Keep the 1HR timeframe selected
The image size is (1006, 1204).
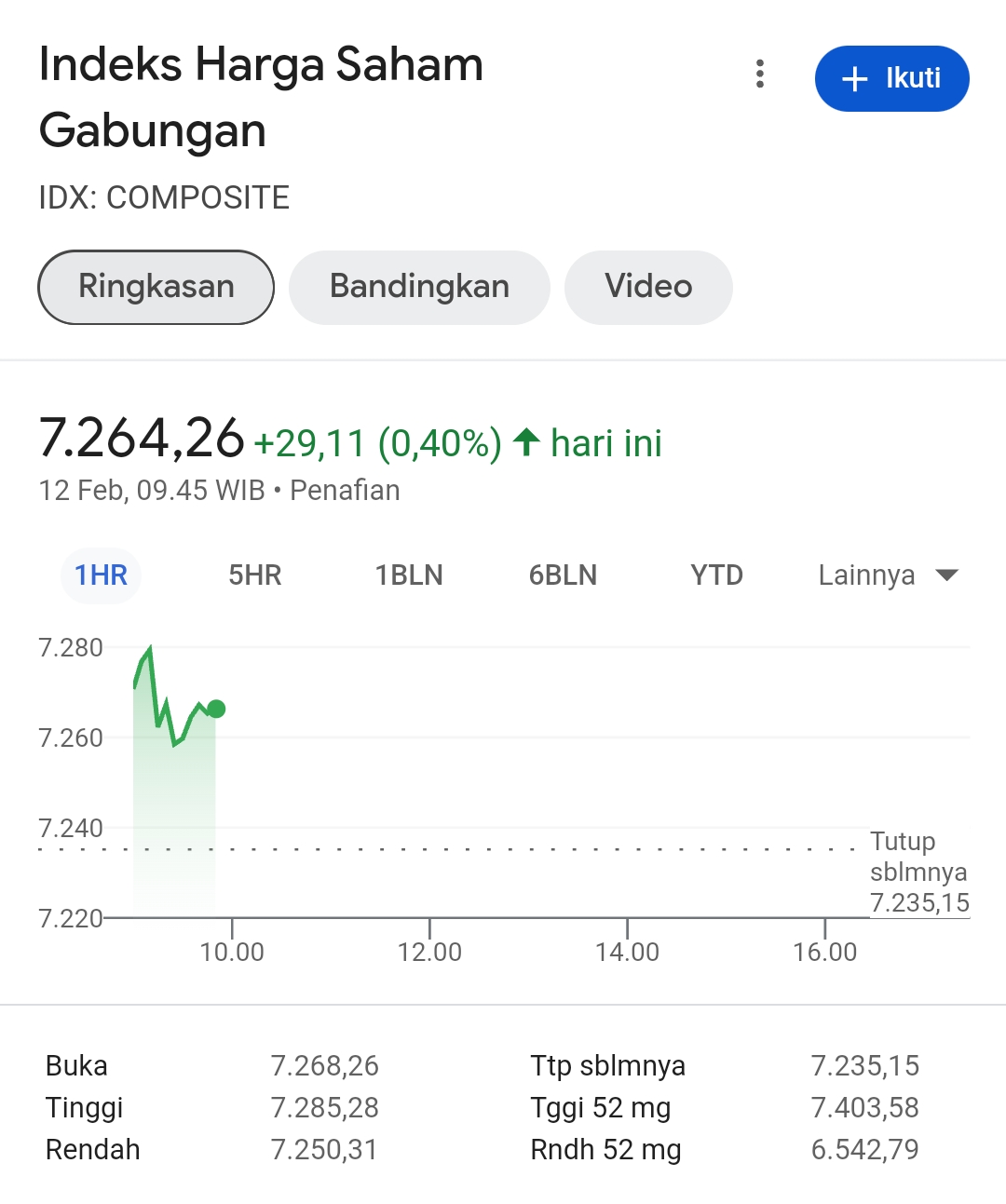101,575
